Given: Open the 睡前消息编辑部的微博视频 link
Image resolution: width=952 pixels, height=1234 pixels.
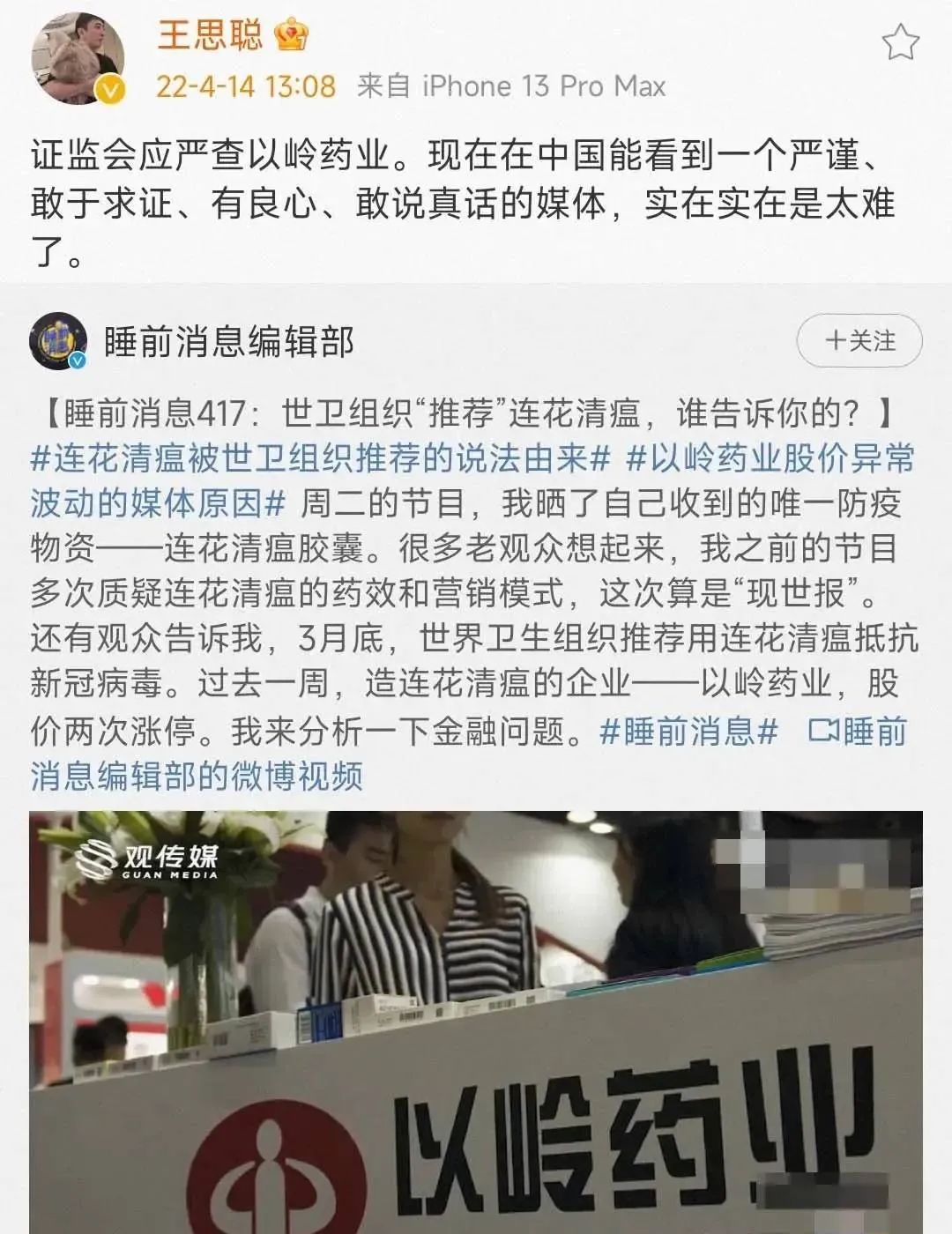Looking at the screenshot, I should (x=196, y=777).
